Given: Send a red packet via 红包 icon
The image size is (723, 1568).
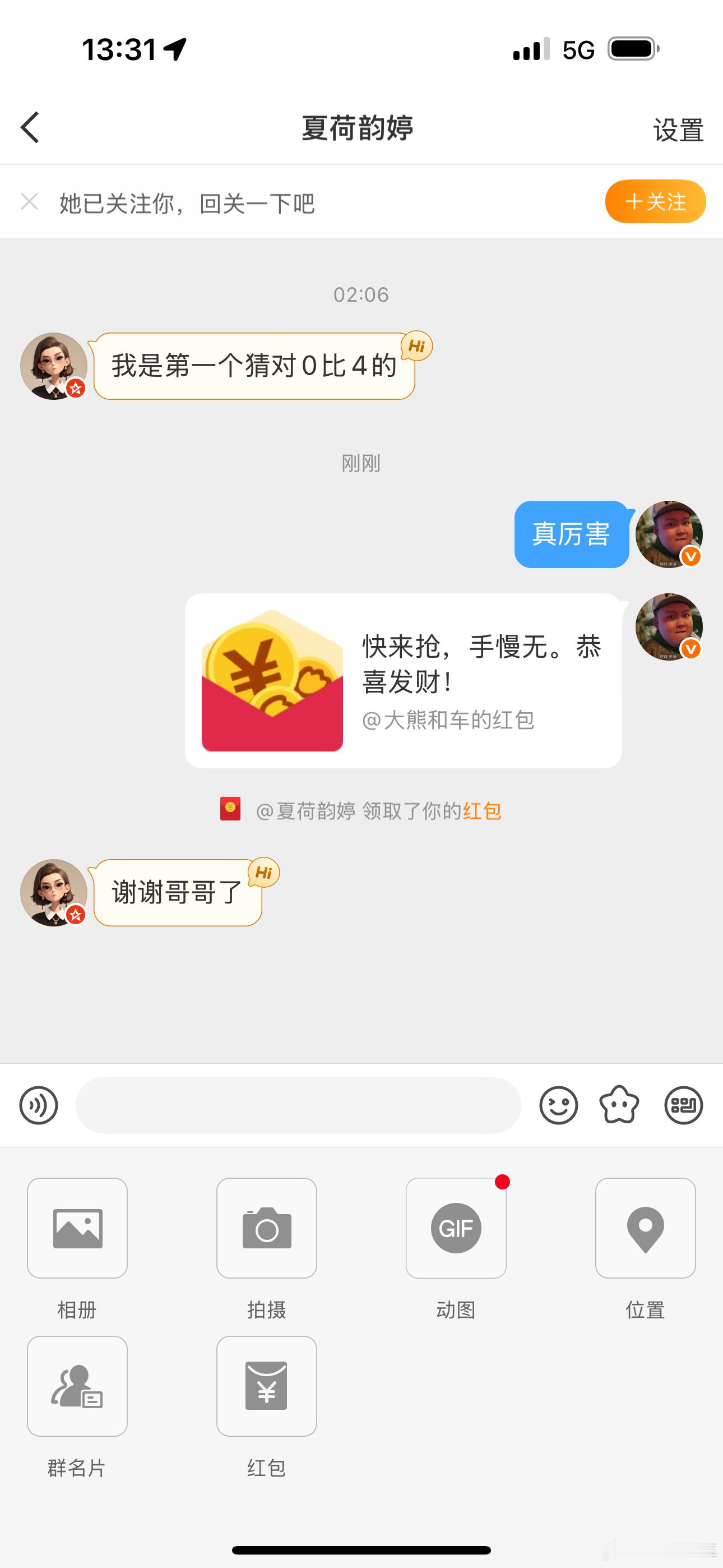Looking at the screenshot, I should [266, 1386].
